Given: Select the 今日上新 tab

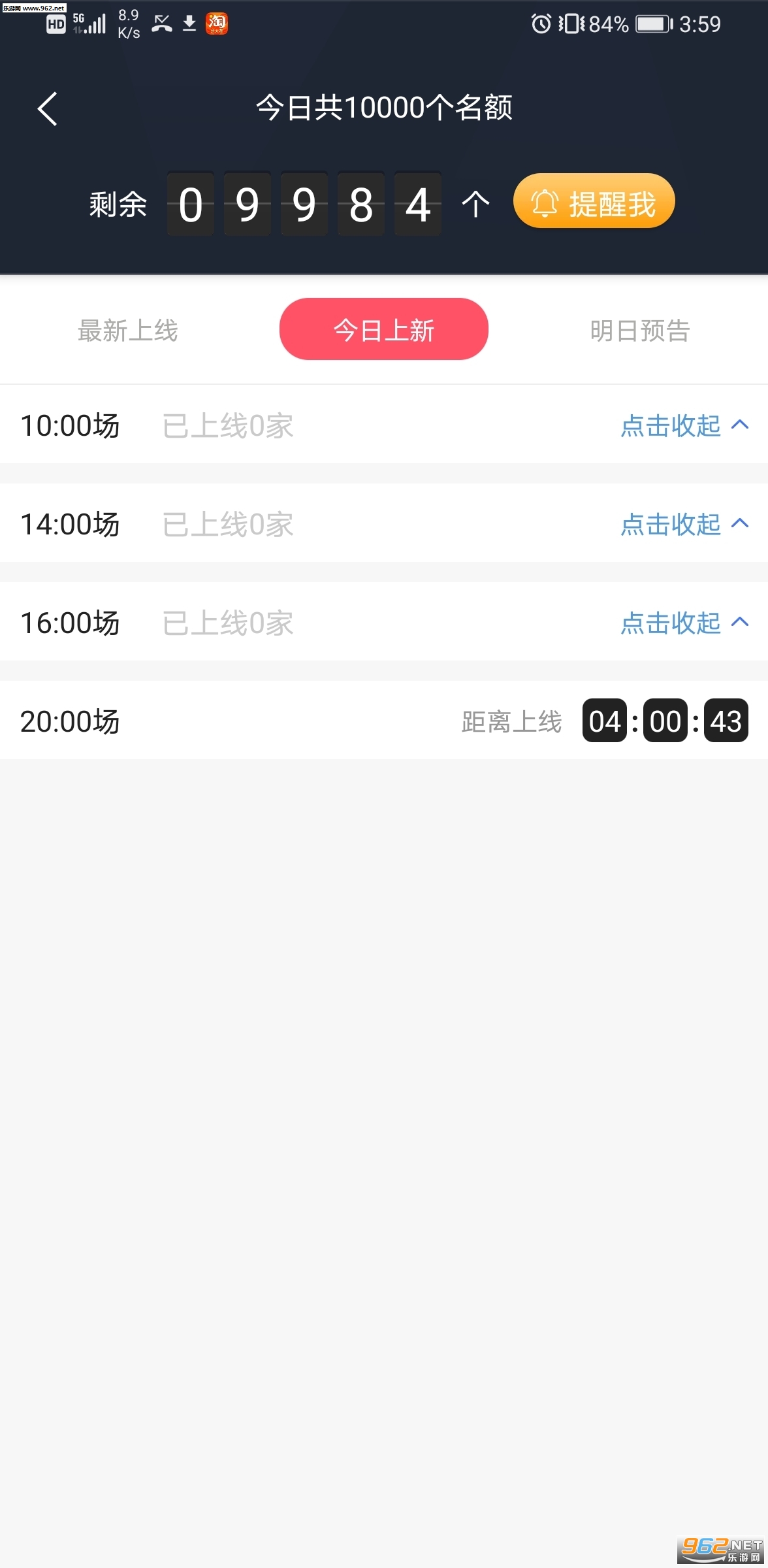Looking at the screenshot, I should (x=383, y=329).
